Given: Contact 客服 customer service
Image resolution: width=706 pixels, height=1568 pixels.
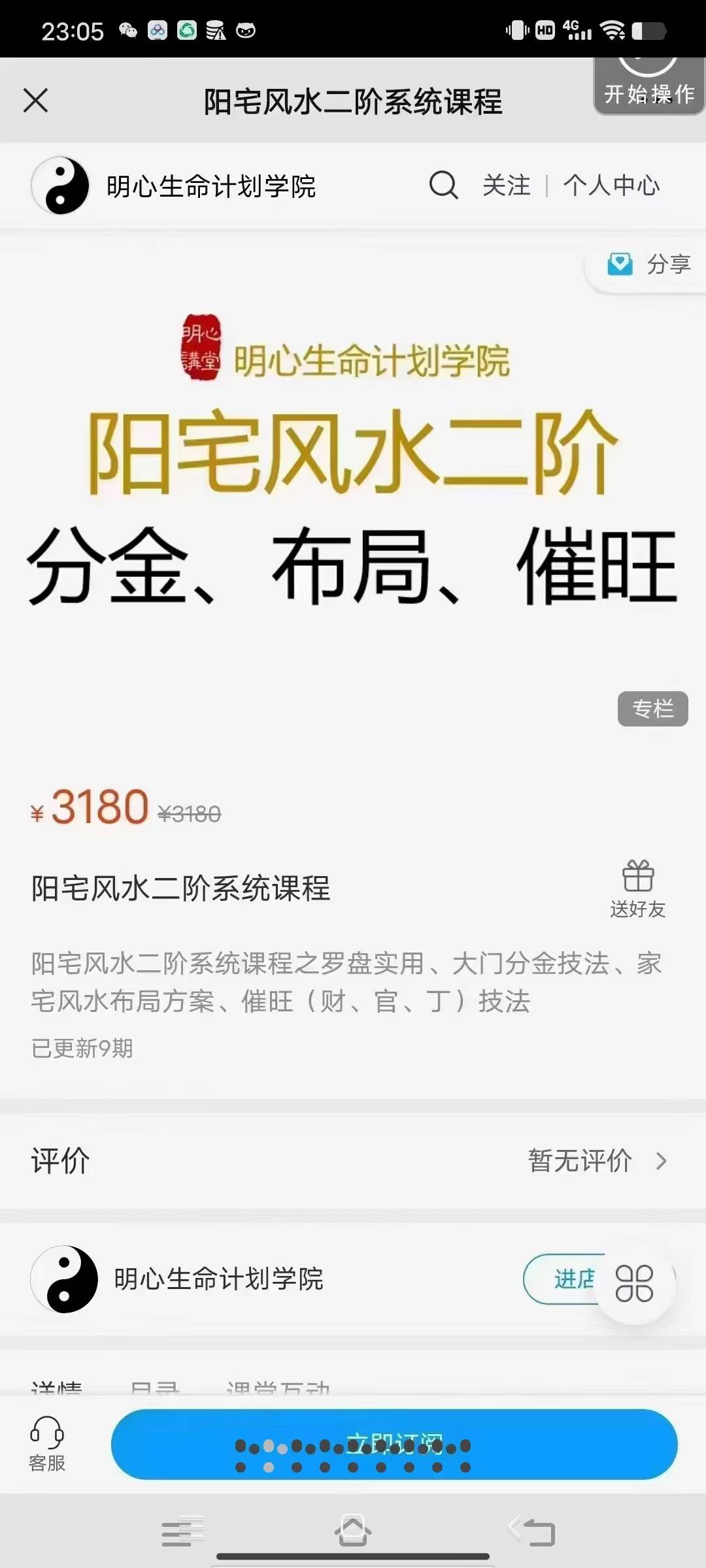Looking at the screenshot, I should pos(47,1445).
